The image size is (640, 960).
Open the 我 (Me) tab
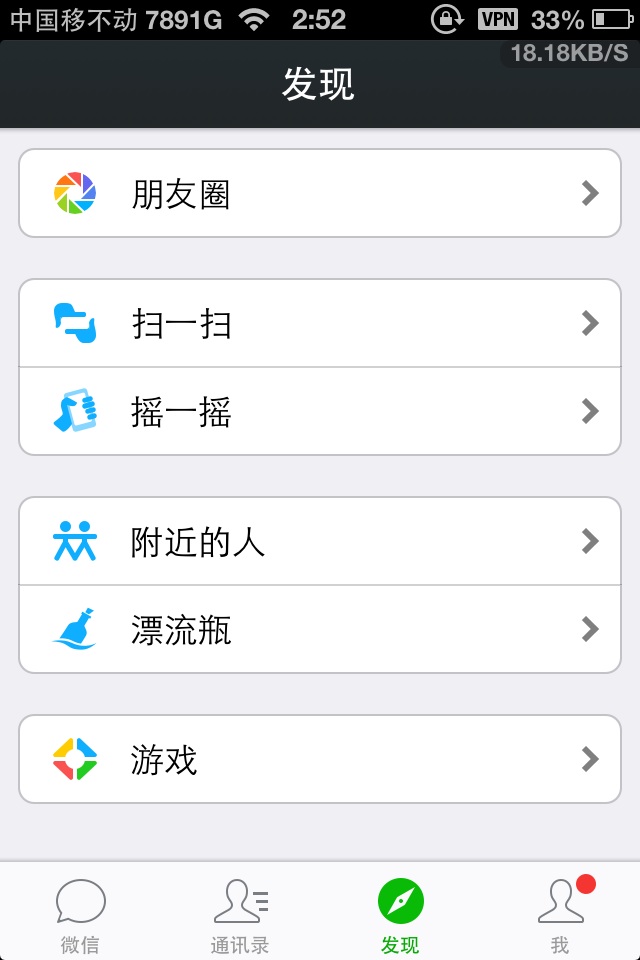pyautogui.click(x=560, y=915)
